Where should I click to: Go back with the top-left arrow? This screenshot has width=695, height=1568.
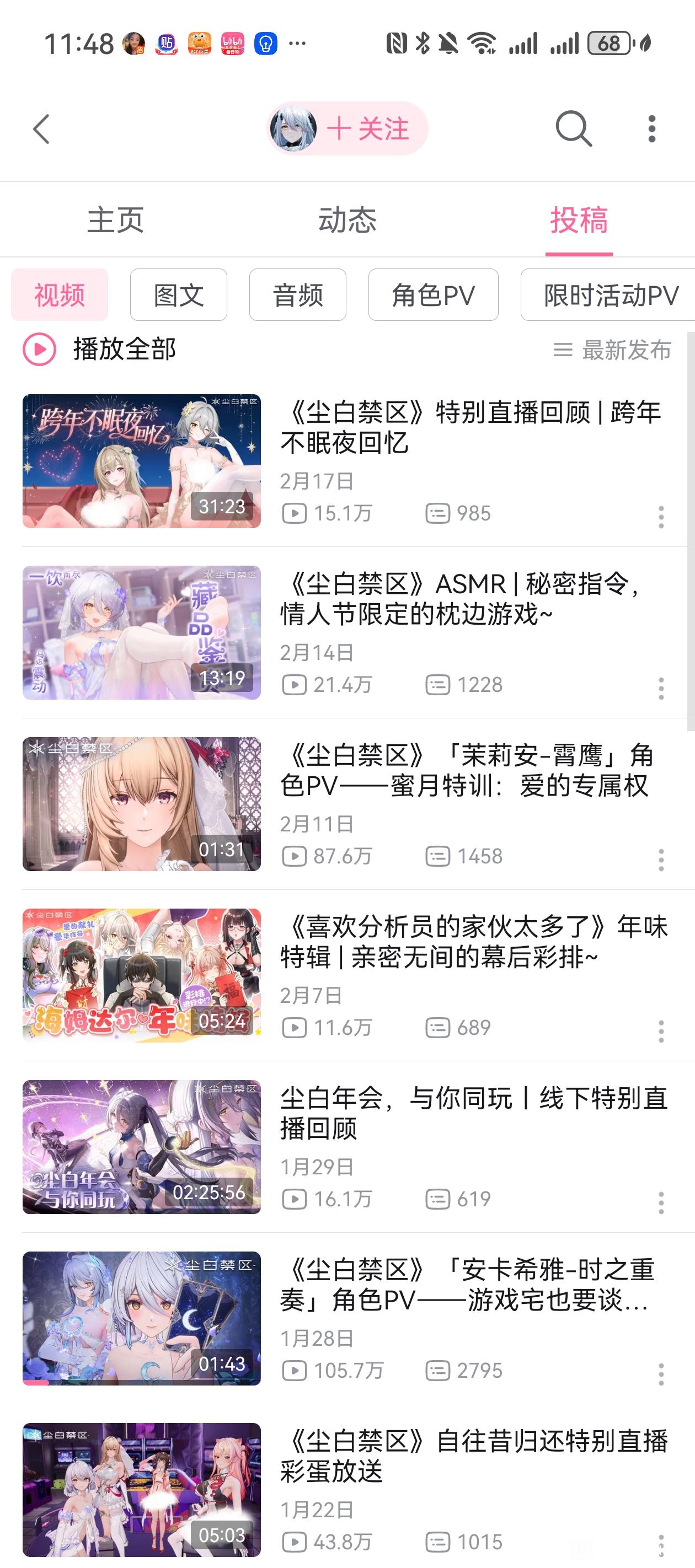click(x=41, y=129)
